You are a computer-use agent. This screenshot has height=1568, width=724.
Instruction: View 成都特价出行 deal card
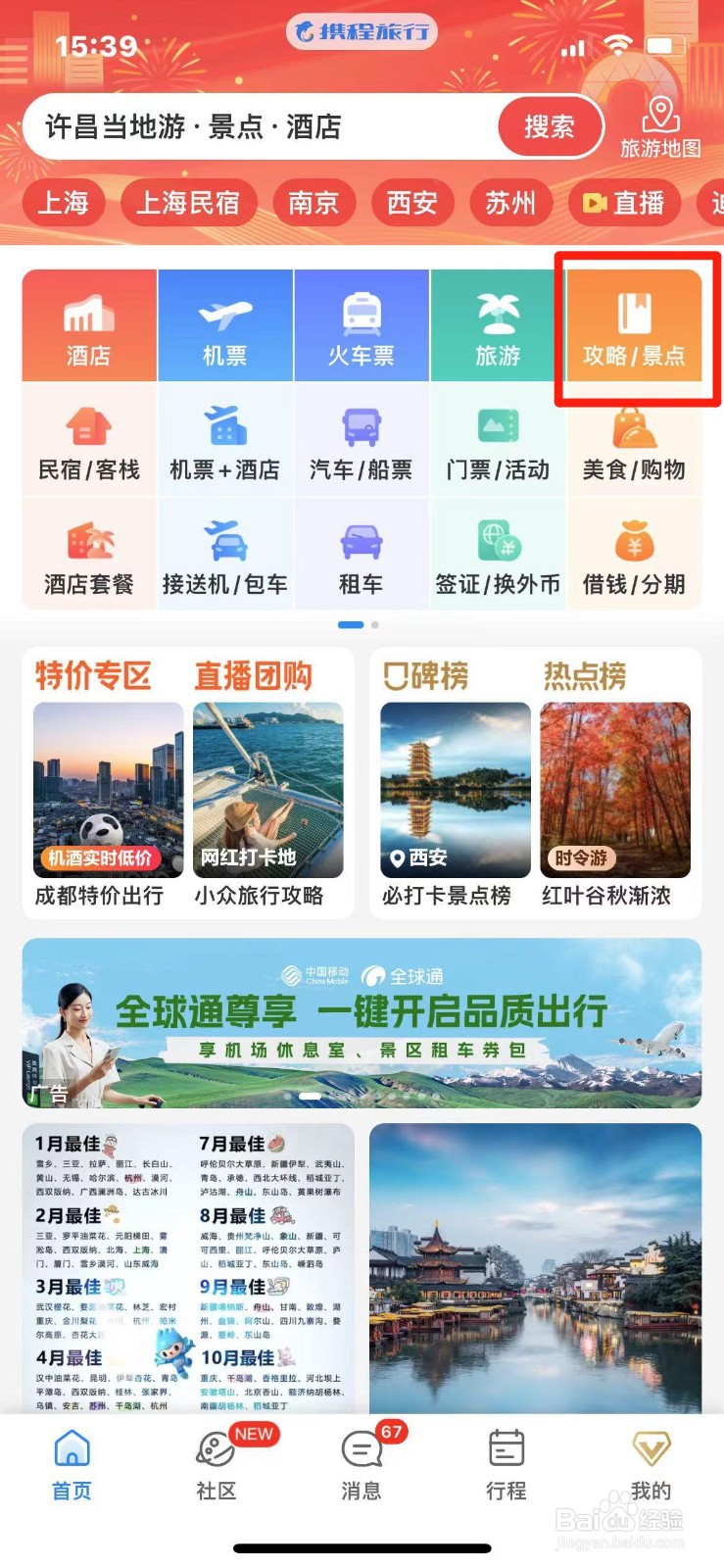(x=108, y=804)
